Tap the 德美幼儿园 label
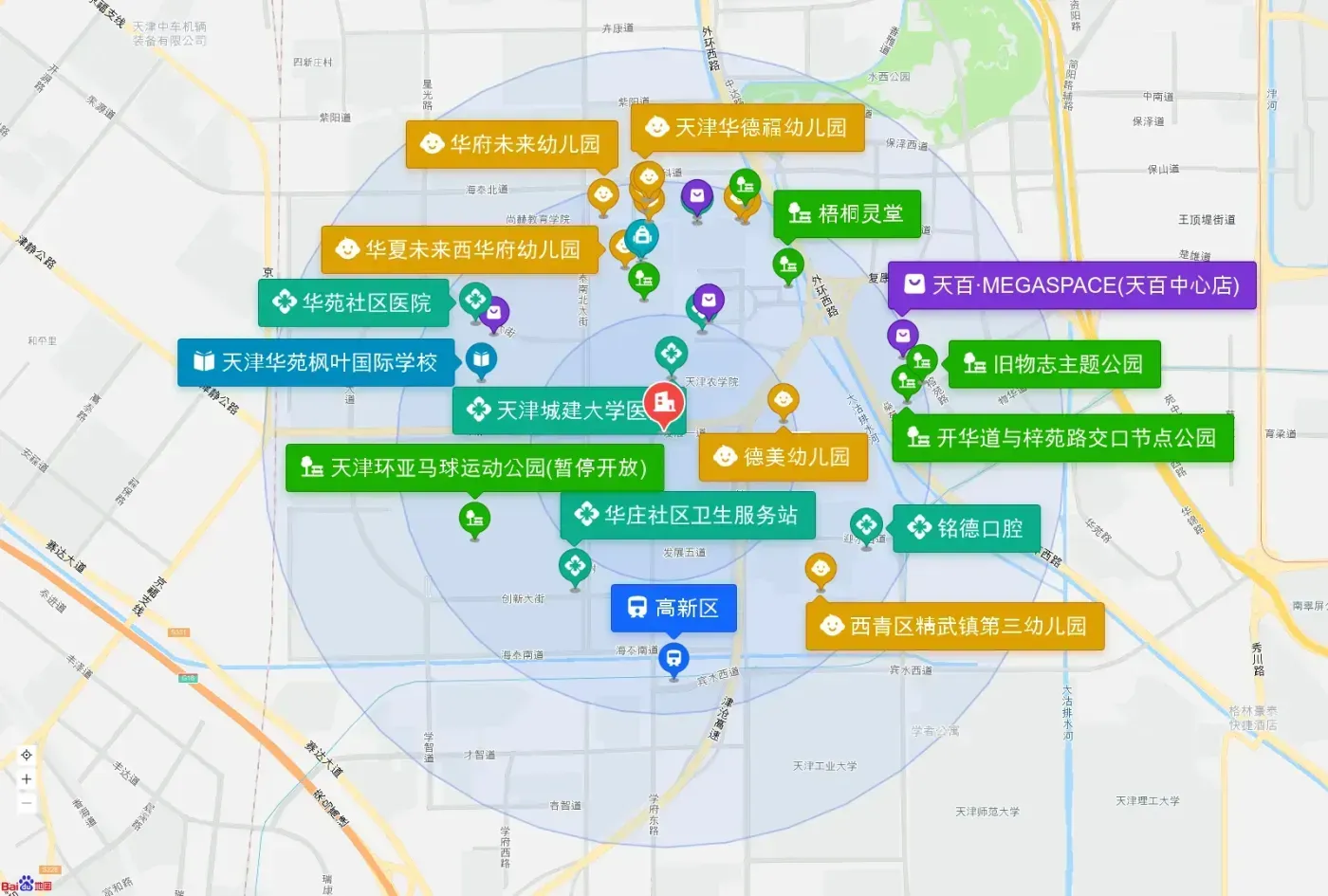Image resolution: width=1328 pixels, height=896 pixels. coord(784,457)
